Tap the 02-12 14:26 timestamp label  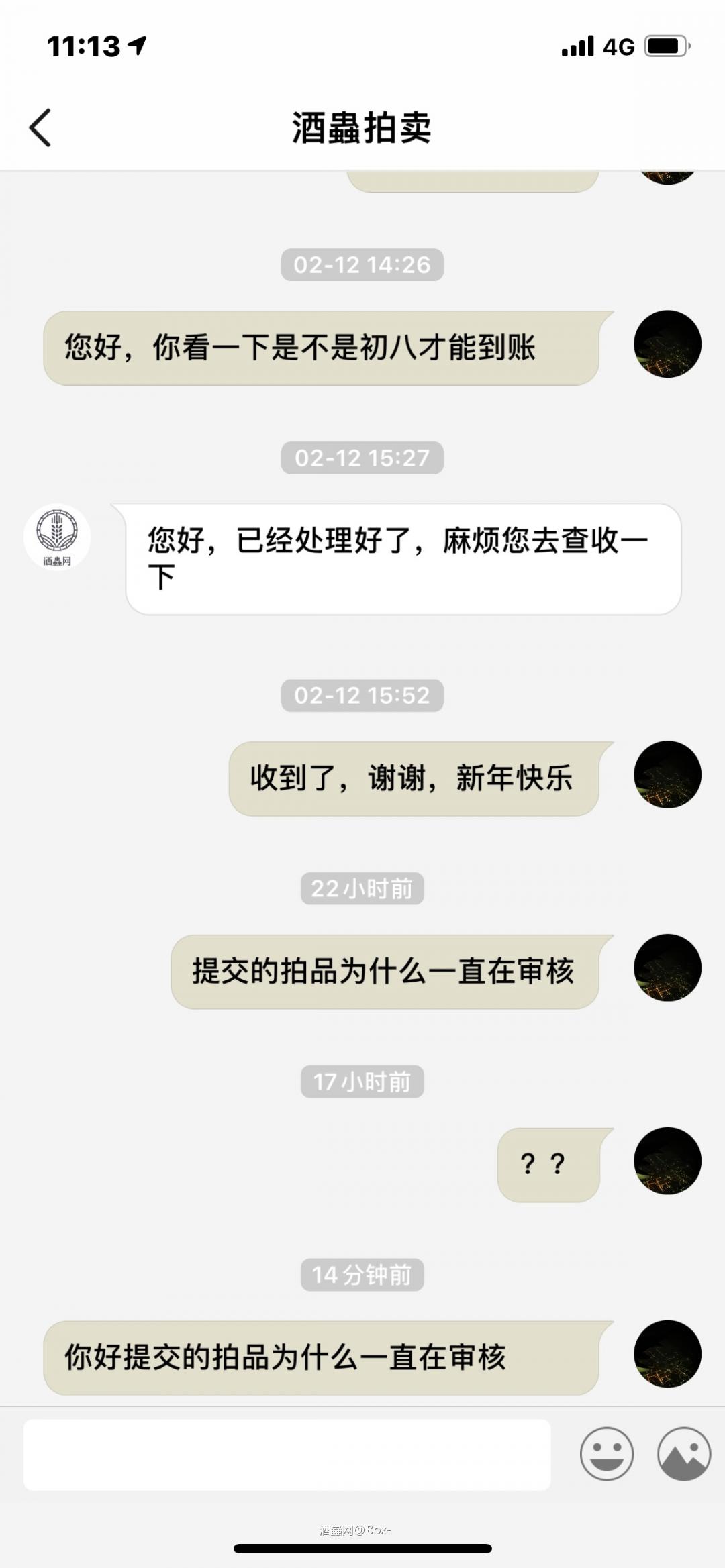tap(362, 265)
